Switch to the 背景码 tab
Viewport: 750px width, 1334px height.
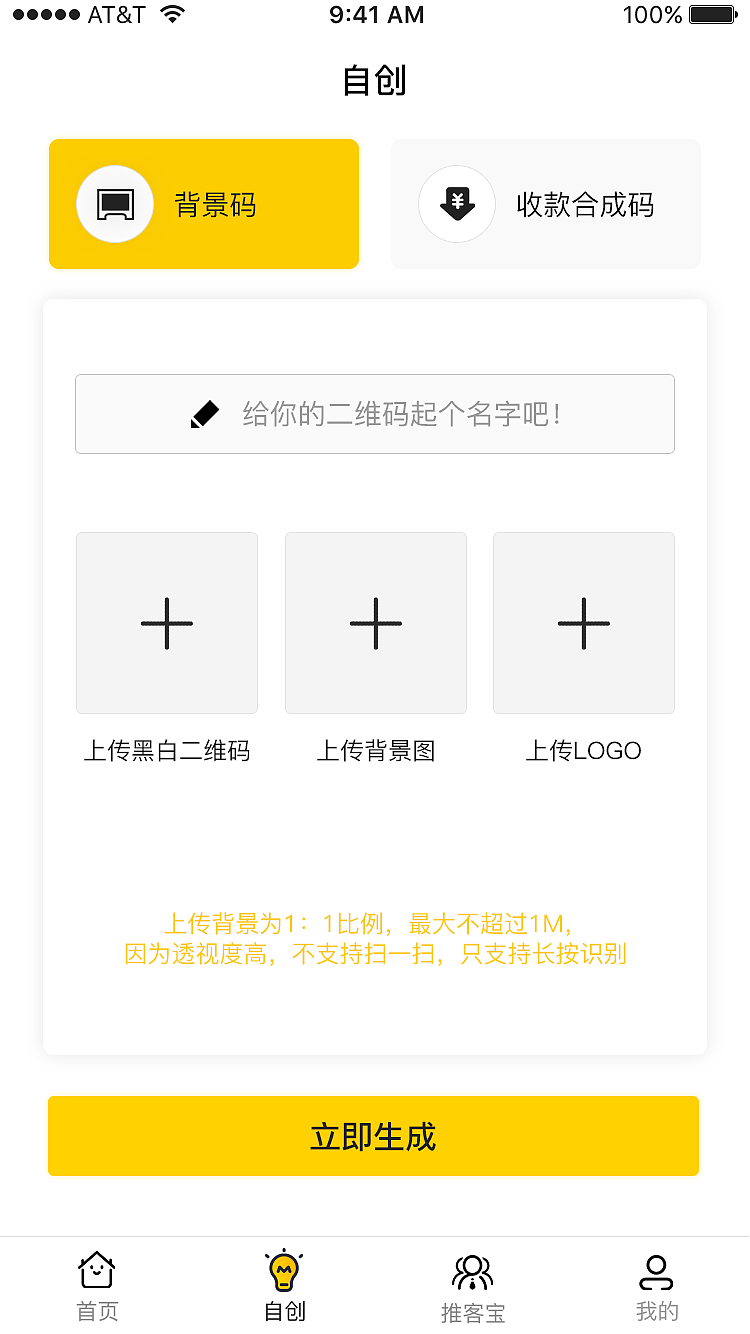pyautogui.click(x=204, y=204)
